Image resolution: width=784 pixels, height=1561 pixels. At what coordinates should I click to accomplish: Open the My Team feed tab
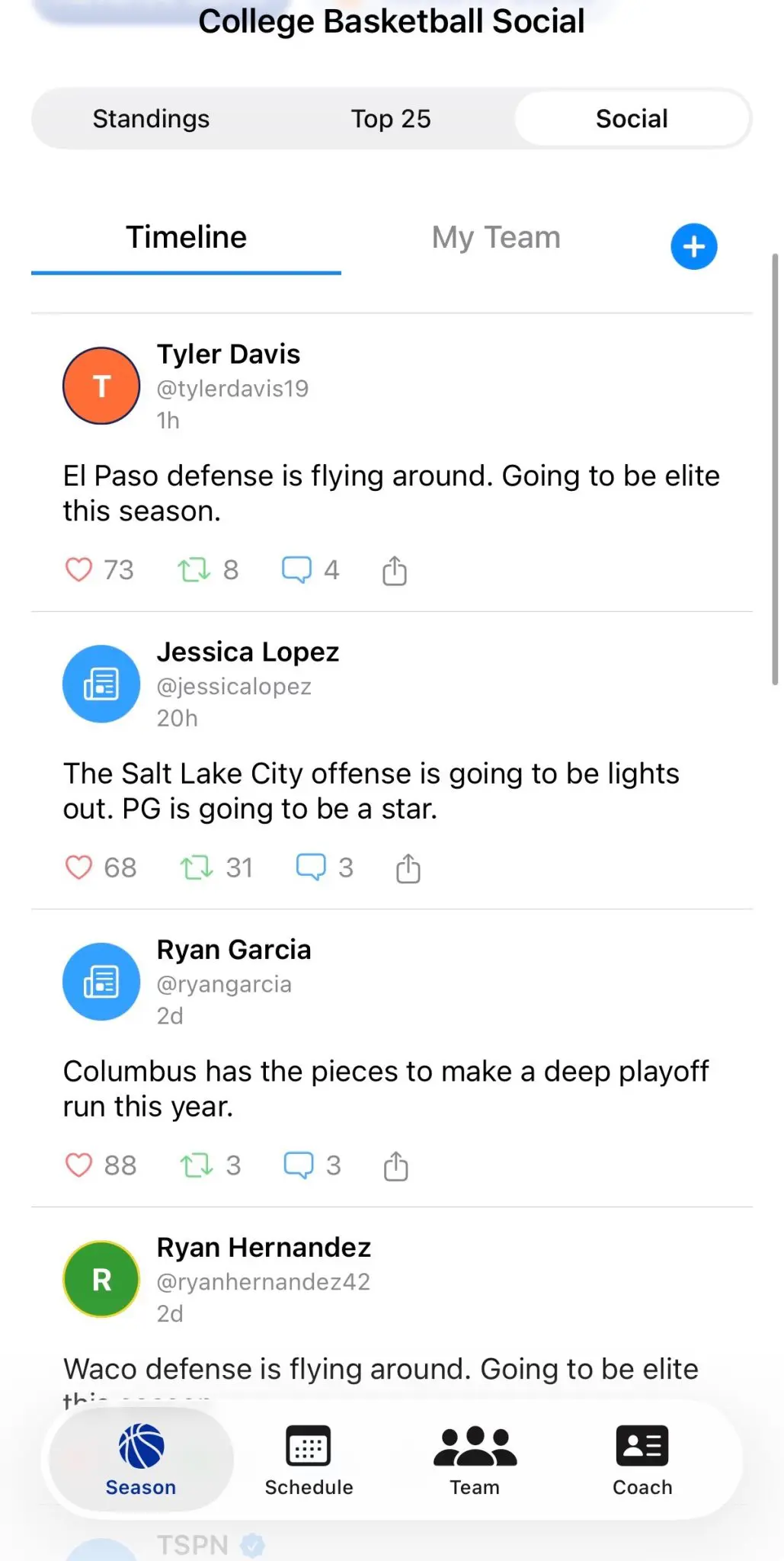[x=496, y=238]
